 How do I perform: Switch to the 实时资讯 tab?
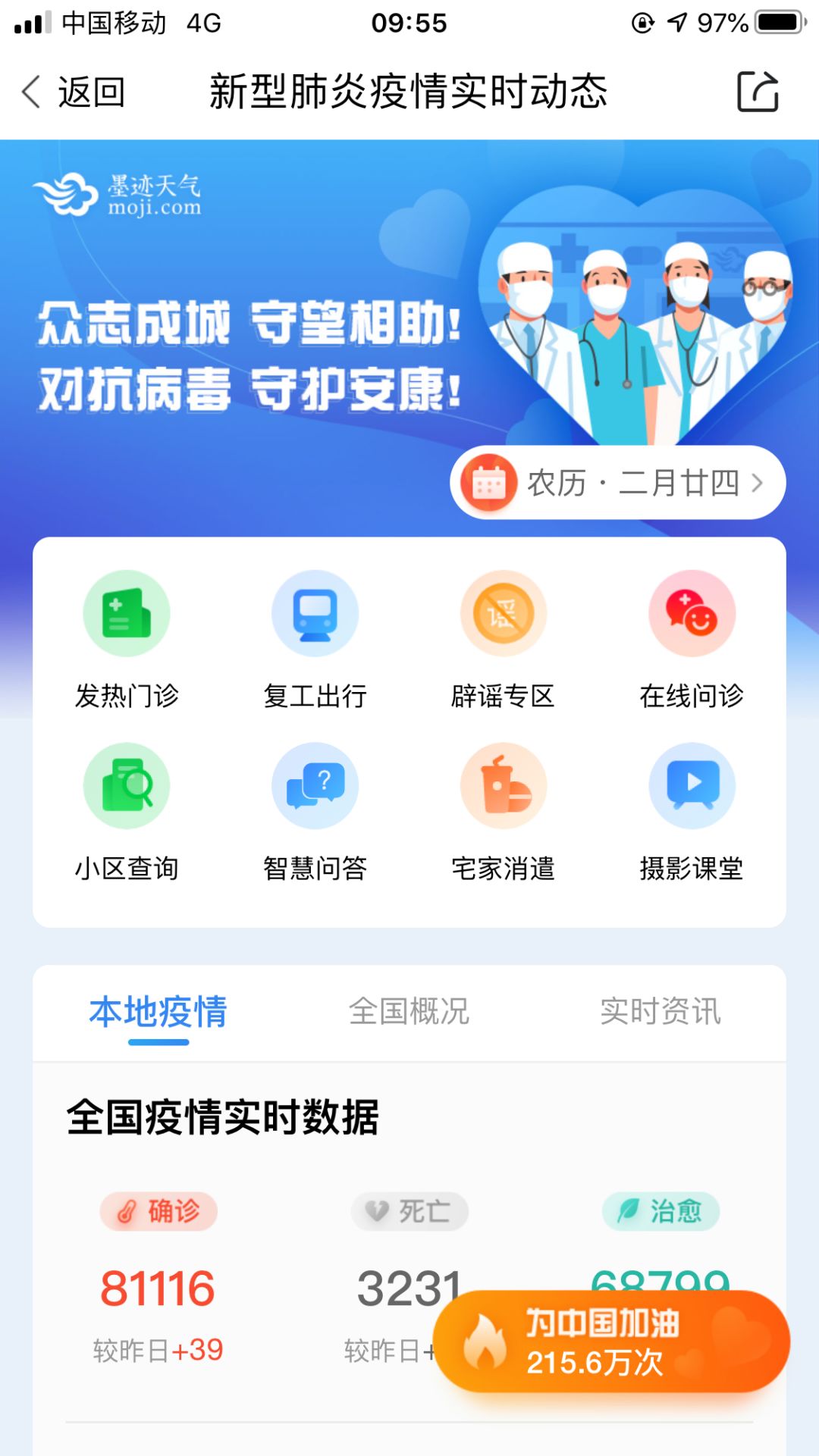click(661, 1012)
